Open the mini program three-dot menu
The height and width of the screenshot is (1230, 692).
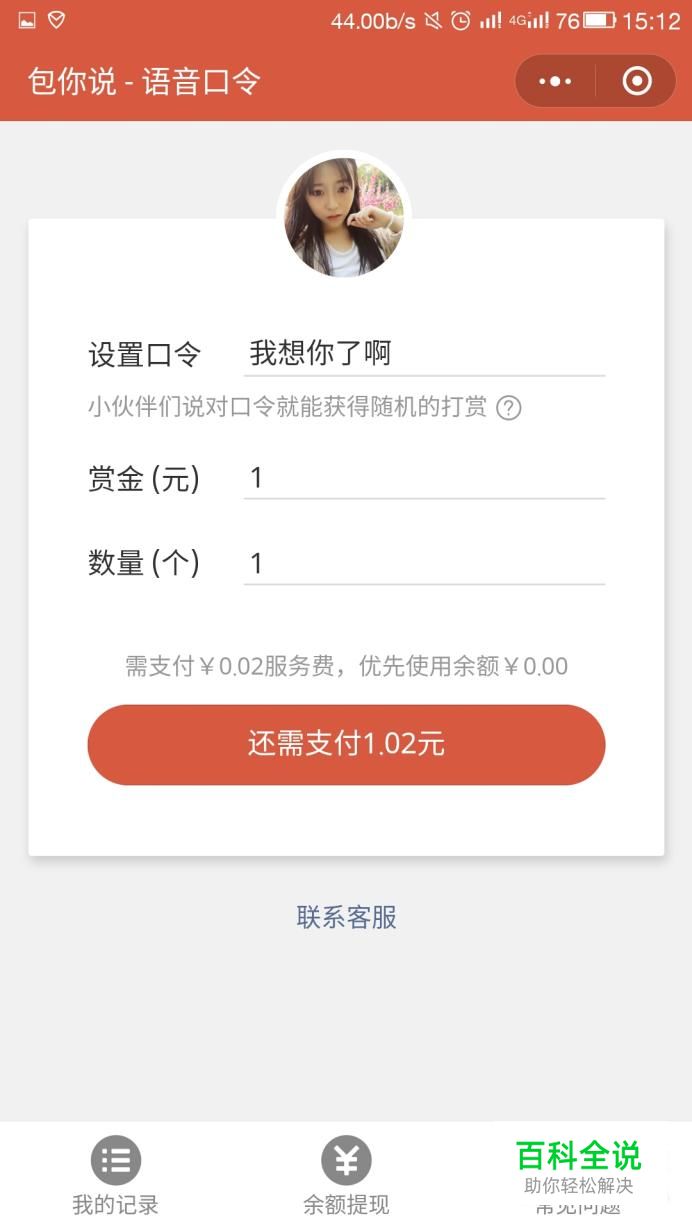coord(555,81)
